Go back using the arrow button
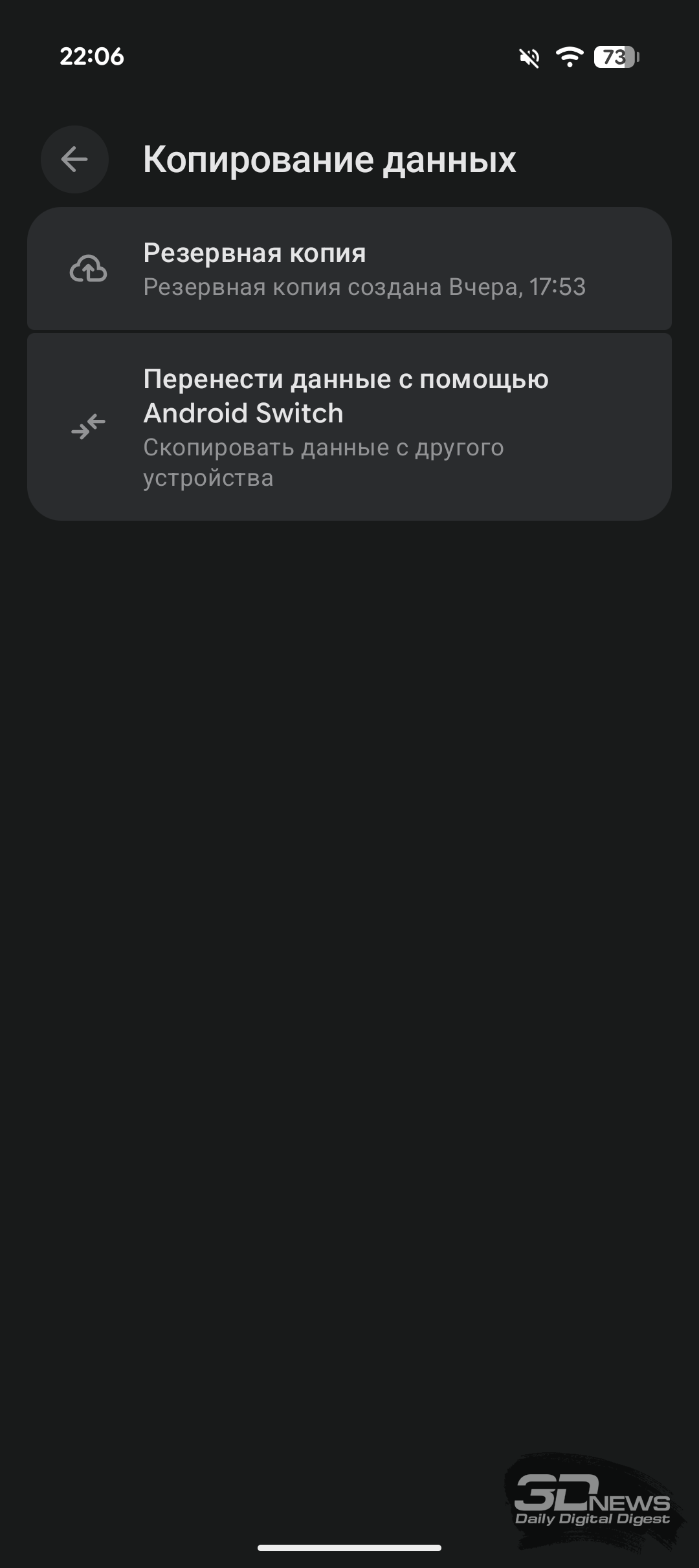Screen dimensions: 699x1568 [74, 159]
